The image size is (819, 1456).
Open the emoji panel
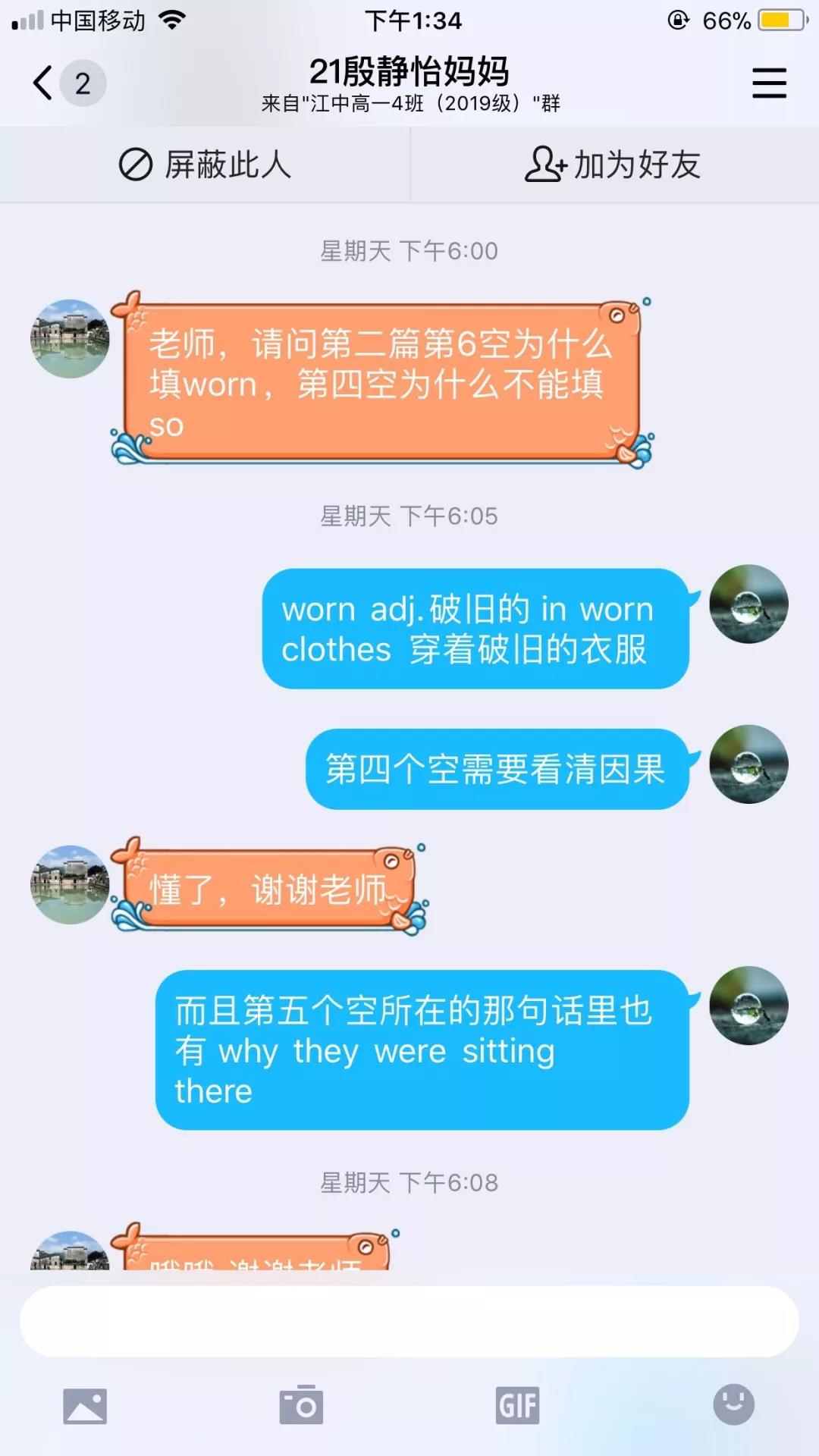(x=733, y=1404)
